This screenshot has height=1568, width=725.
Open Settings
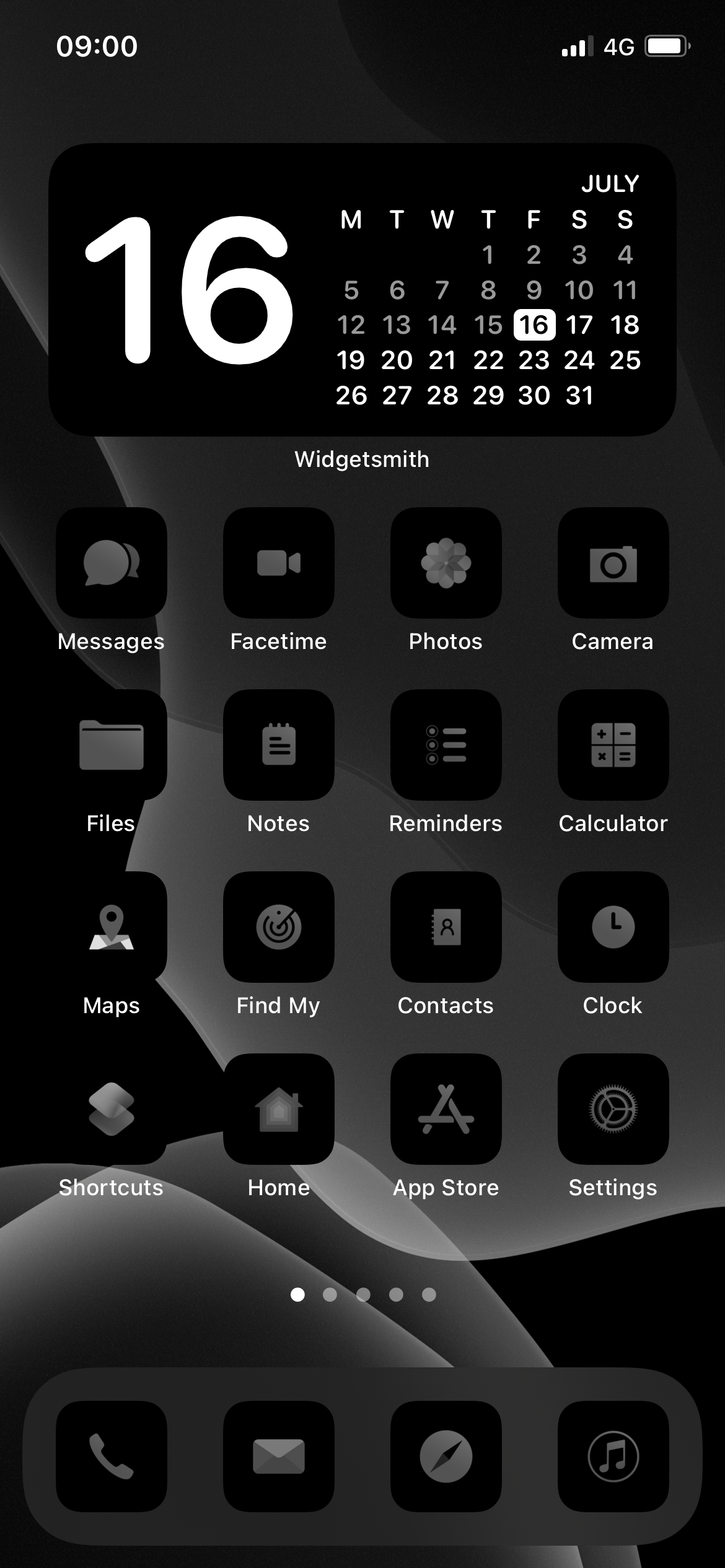(613, 1109)
